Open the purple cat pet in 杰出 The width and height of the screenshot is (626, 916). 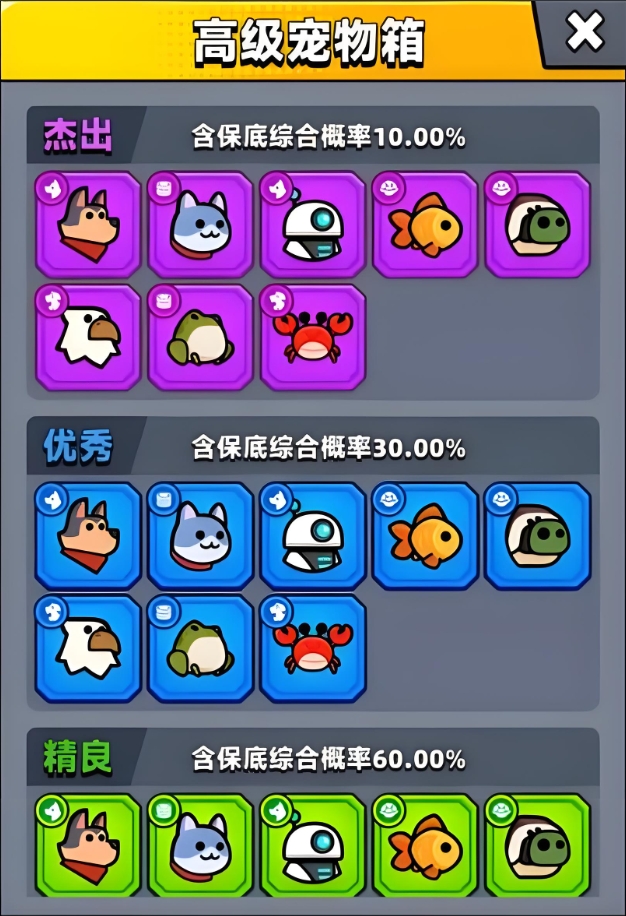point(200,225)
